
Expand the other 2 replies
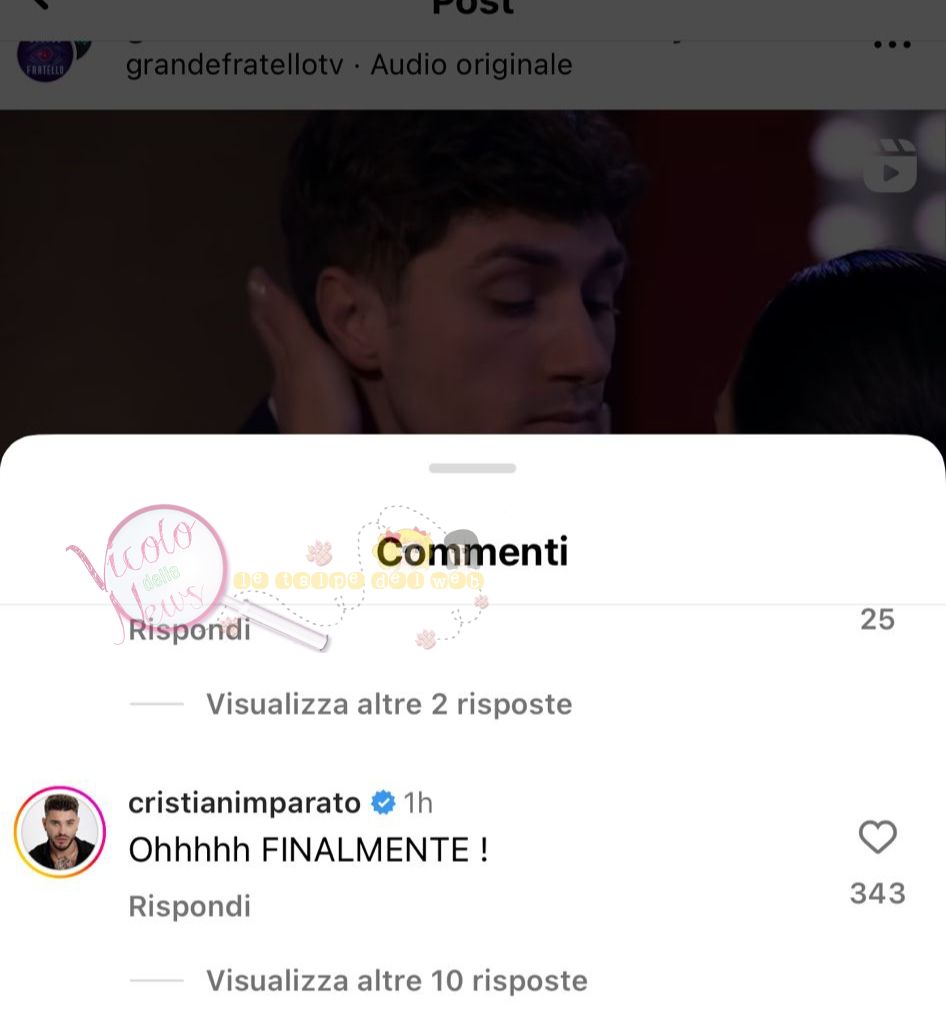click(x=388, y=704)
